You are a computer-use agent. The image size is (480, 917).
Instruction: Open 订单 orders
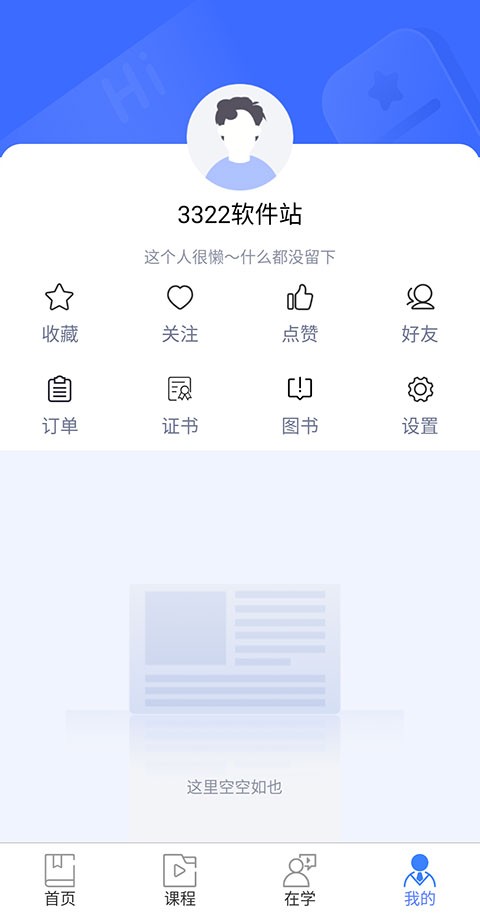[x=60, y=406]
